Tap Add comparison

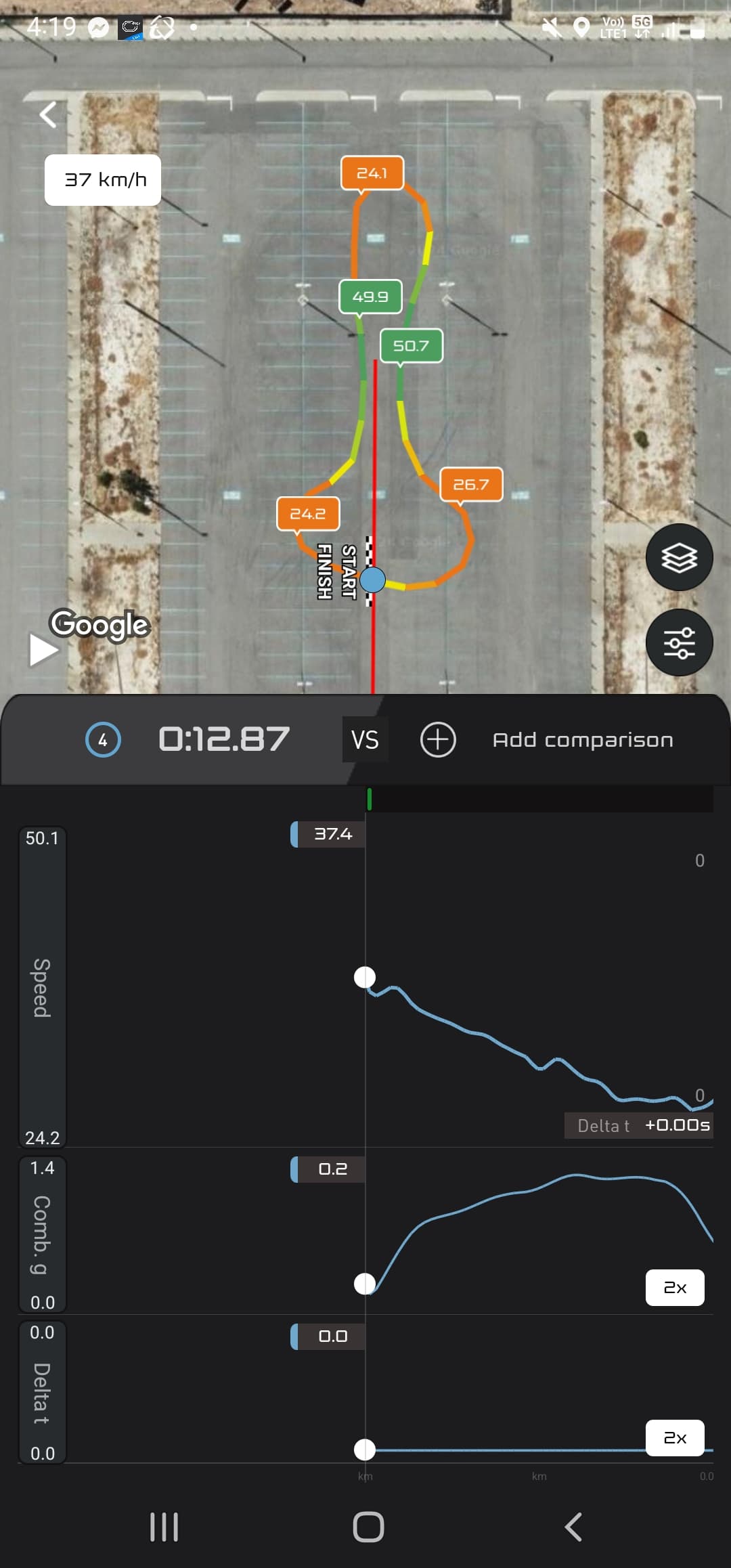(x=547, y=740)
